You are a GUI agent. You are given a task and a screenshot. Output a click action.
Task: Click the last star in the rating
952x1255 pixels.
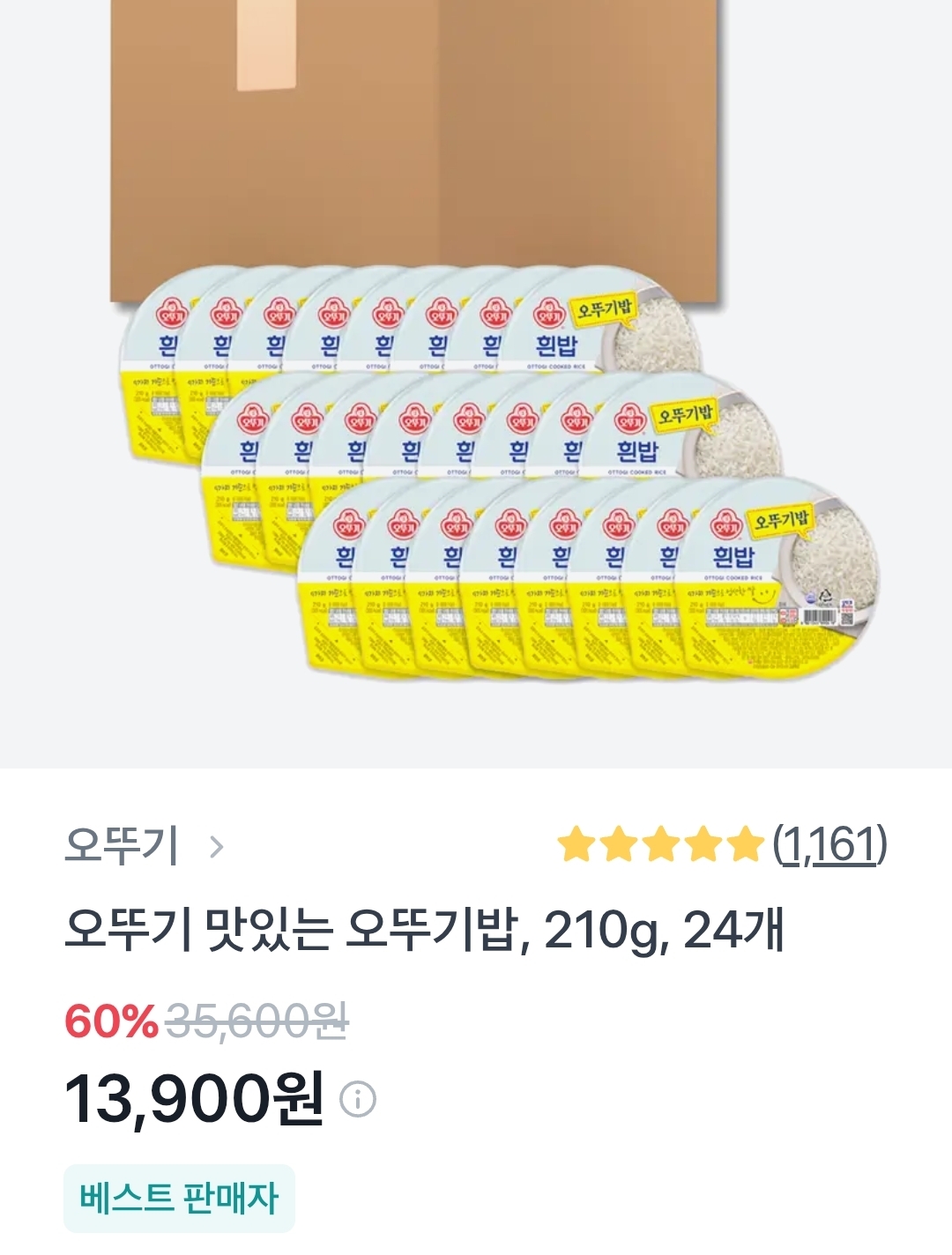click(745, 844)
